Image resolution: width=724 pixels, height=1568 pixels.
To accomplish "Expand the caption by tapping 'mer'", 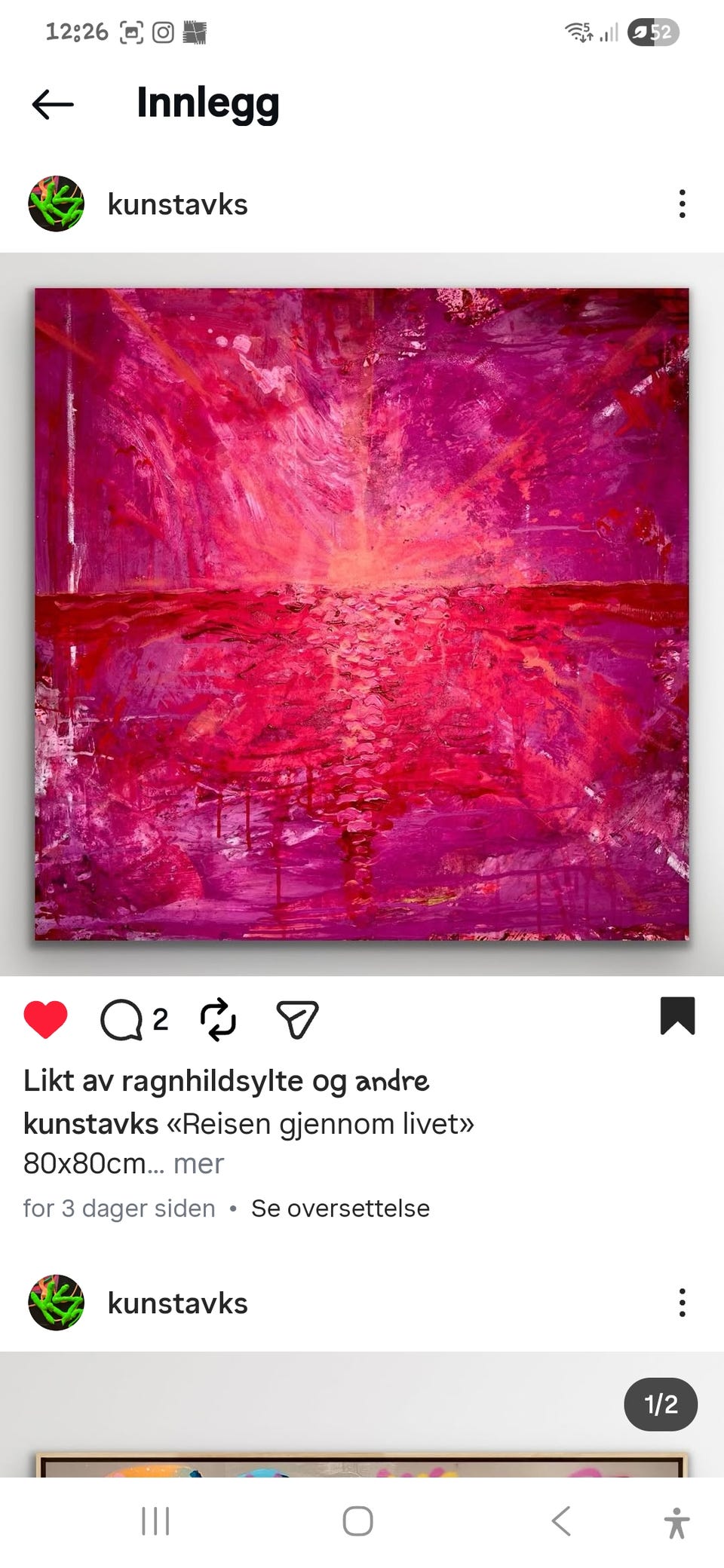I will click(x=198, y=1164).
